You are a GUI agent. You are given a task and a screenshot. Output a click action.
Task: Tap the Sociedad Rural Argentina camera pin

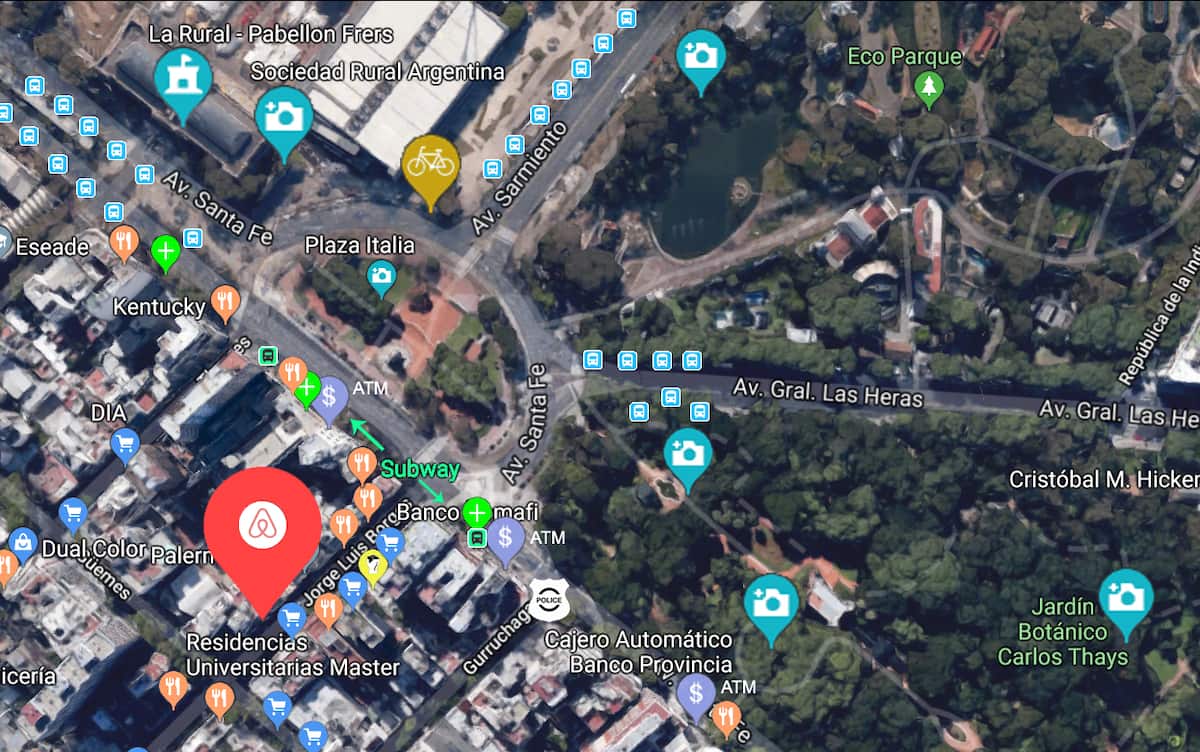click(x=284, y=117)
